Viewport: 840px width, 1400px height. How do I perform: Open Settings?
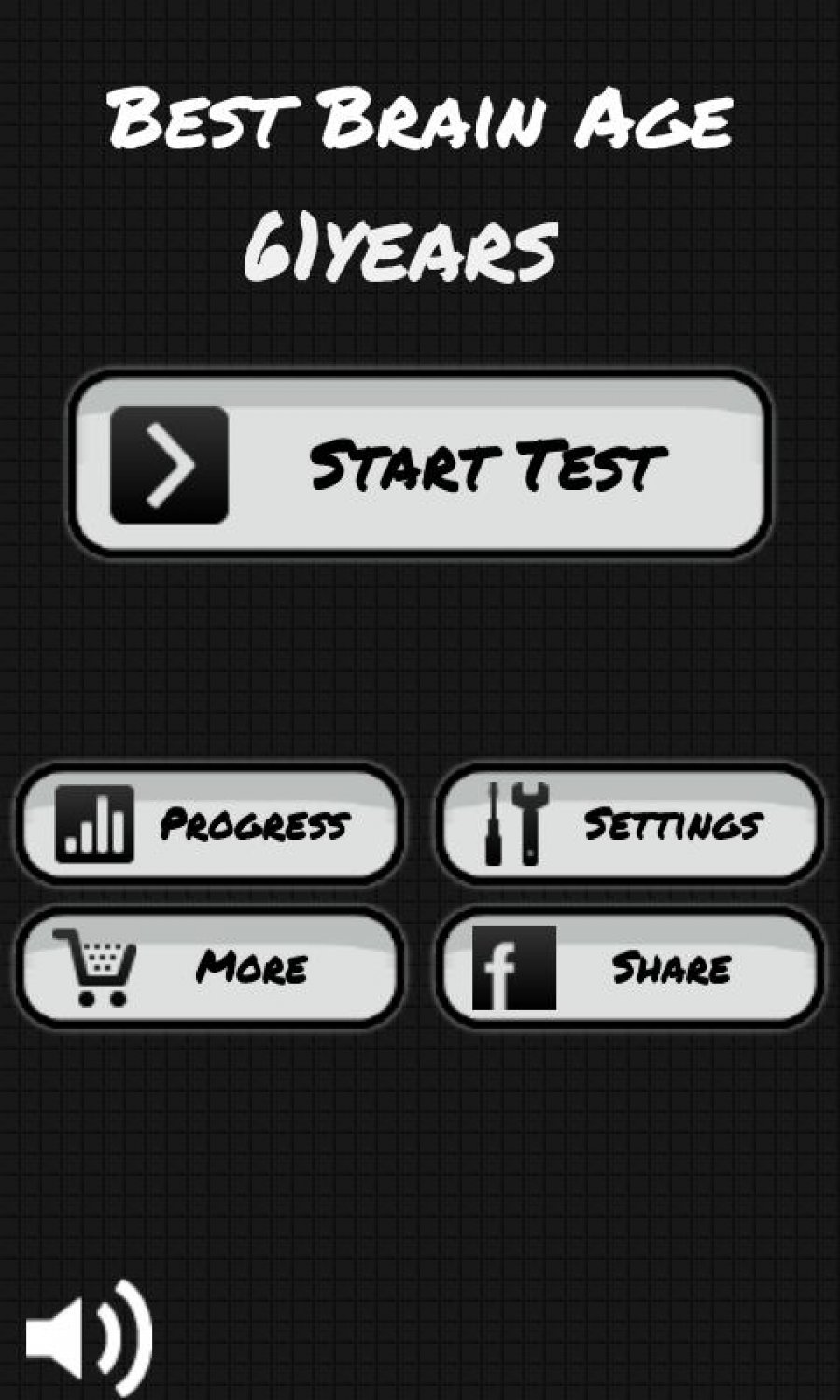click(630, 823)
